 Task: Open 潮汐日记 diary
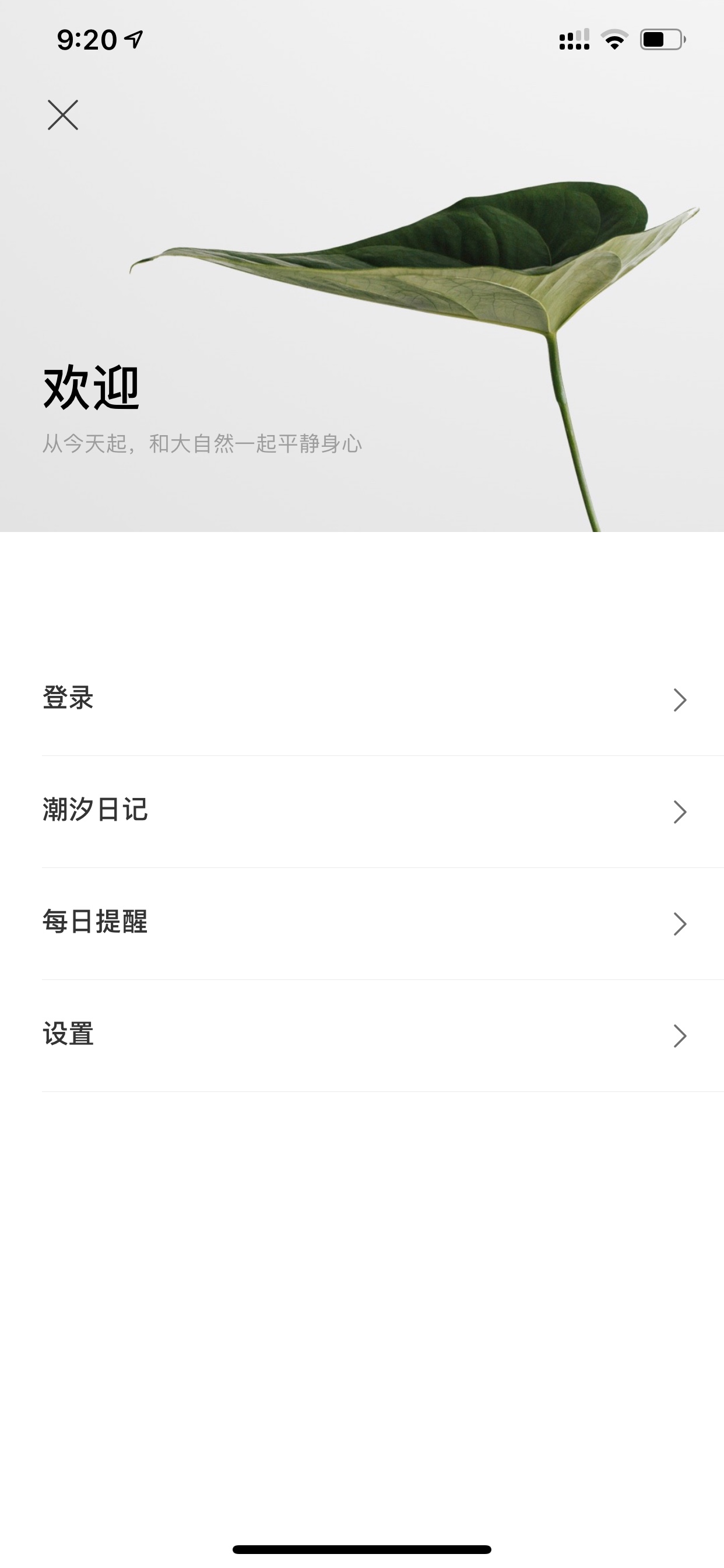[382, 811]
